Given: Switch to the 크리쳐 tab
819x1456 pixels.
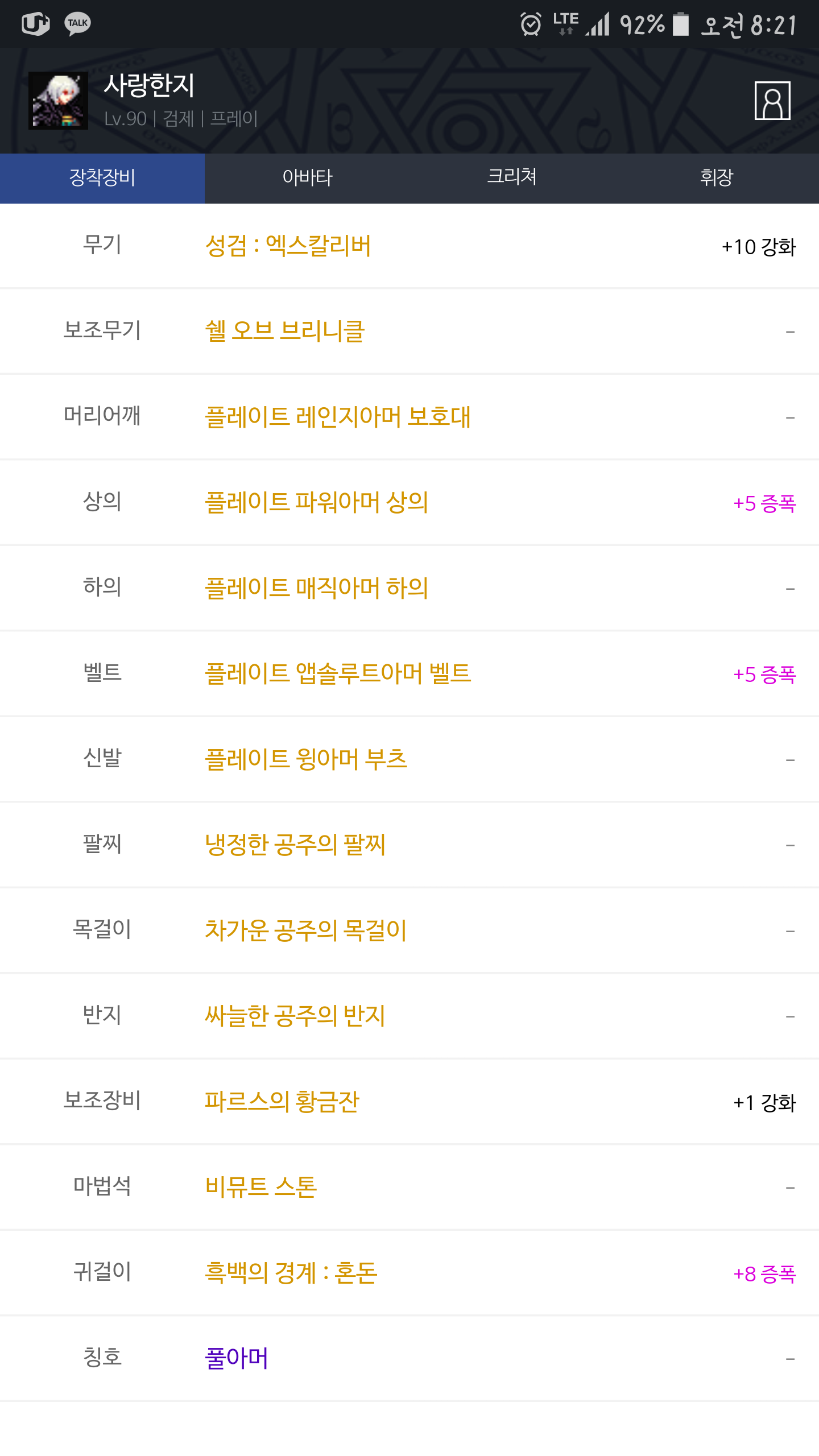Looking at the screenshot, I should tap(512, 178).
